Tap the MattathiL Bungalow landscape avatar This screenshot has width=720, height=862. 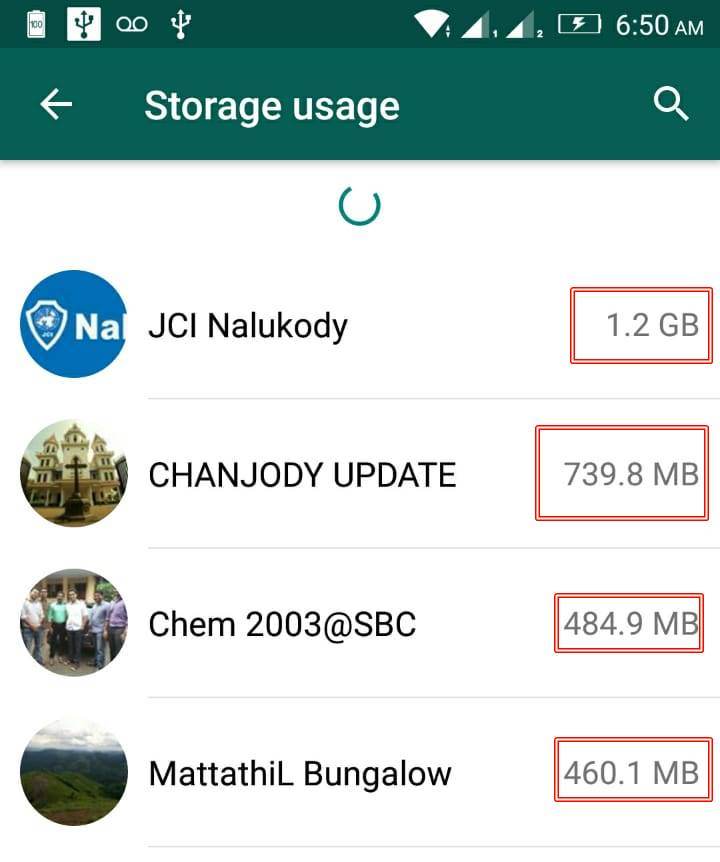point(72,773)
